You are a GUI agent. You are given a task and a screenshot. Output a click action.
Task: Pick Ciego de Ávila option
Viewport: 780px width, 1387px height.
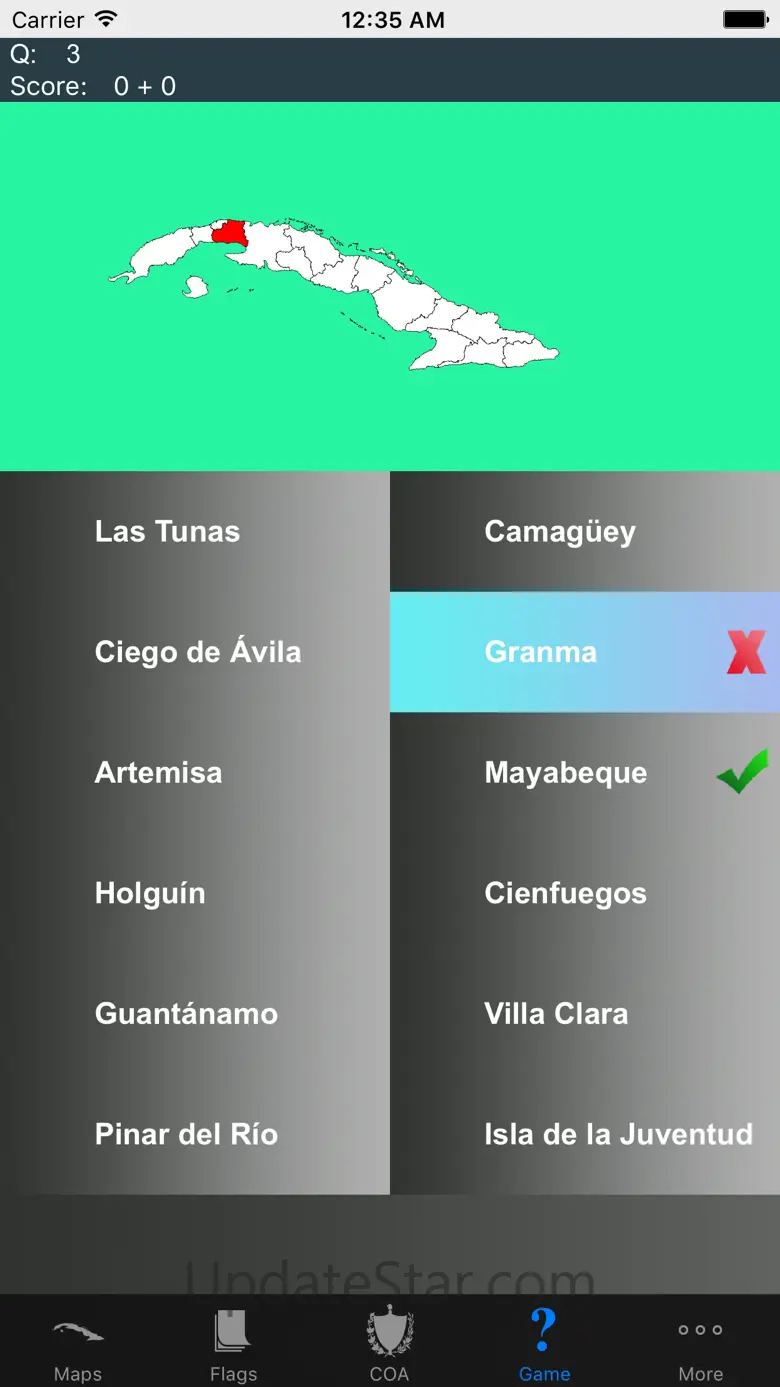(195, 652)
